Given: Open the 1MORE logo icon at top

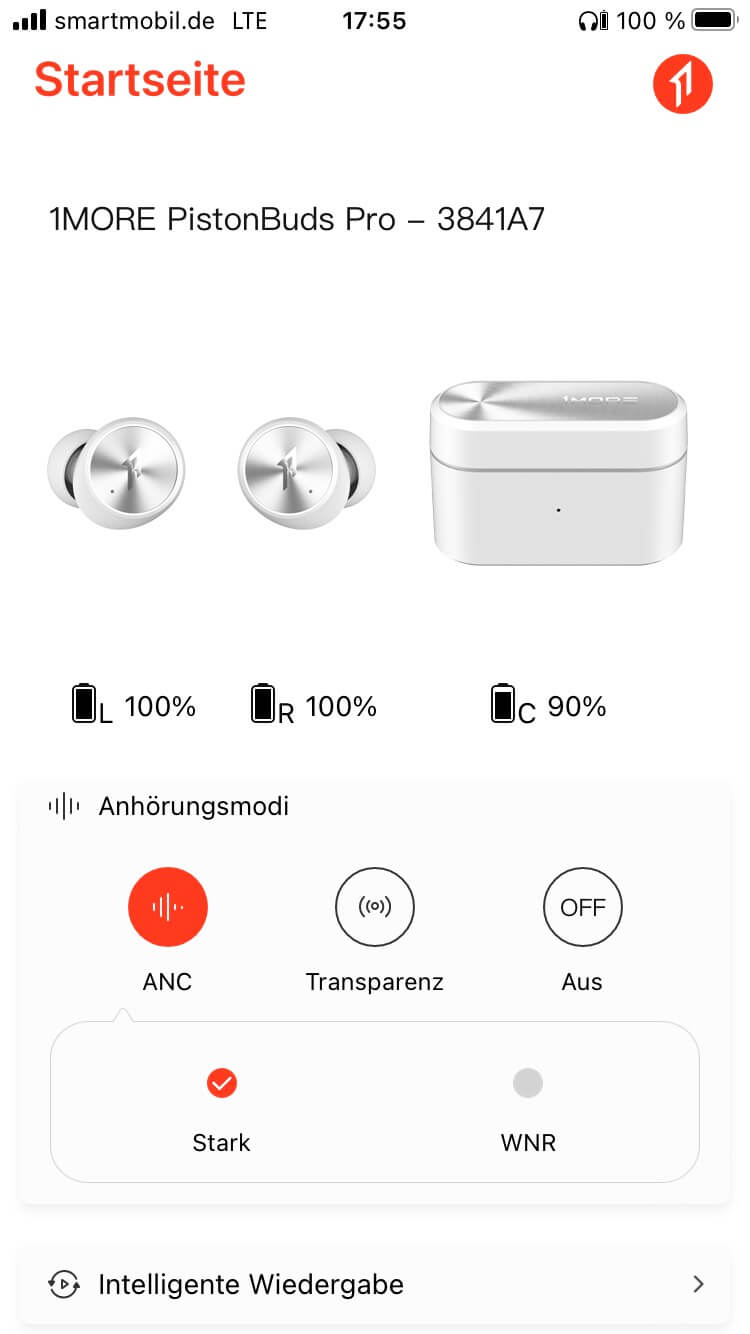Looking at the screenshot, I should (x=682, y=84).
